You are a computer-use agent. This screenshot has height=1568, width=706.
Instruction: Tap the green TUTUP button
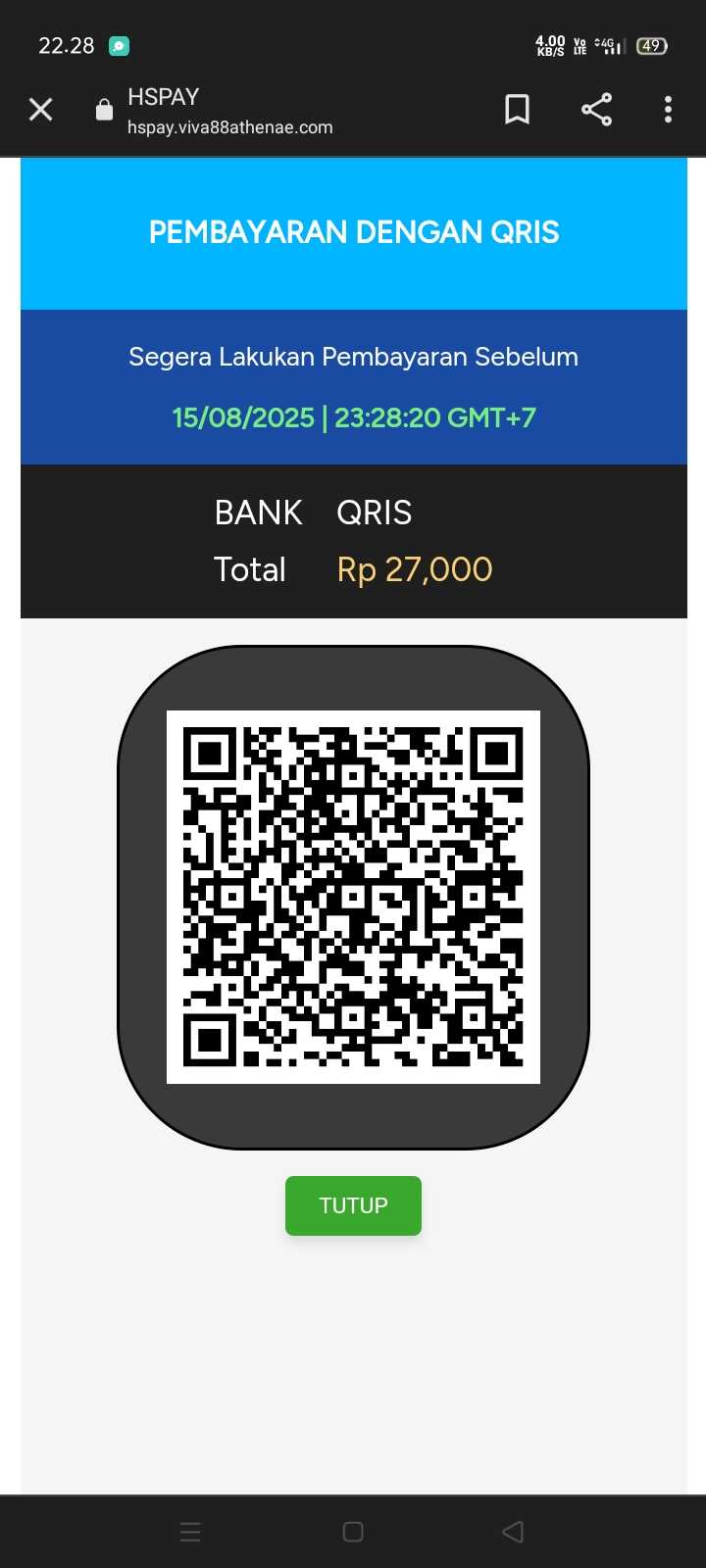(x=353, y=1205)
